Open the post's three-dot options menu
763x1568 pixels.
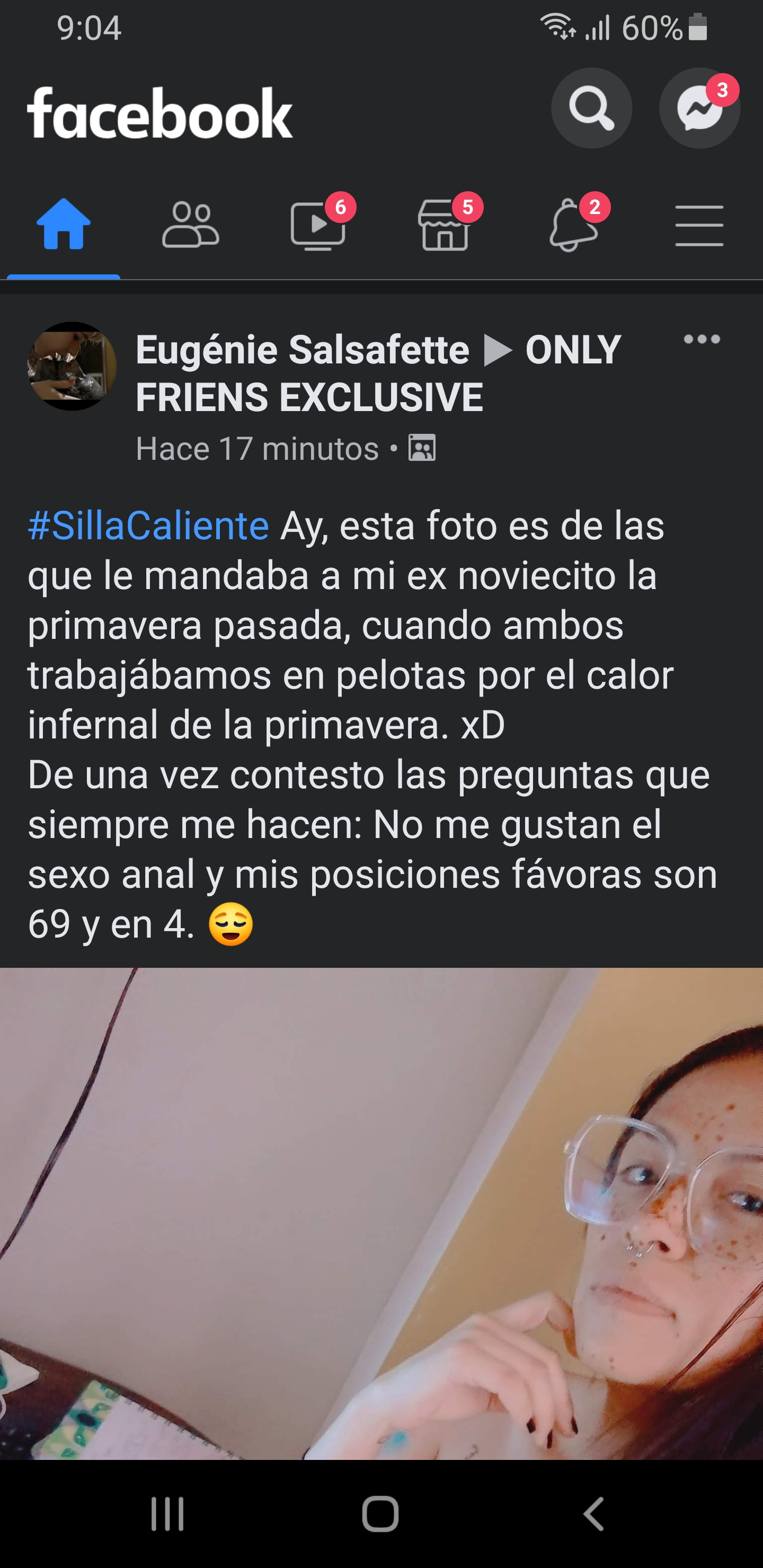point(702,339)
